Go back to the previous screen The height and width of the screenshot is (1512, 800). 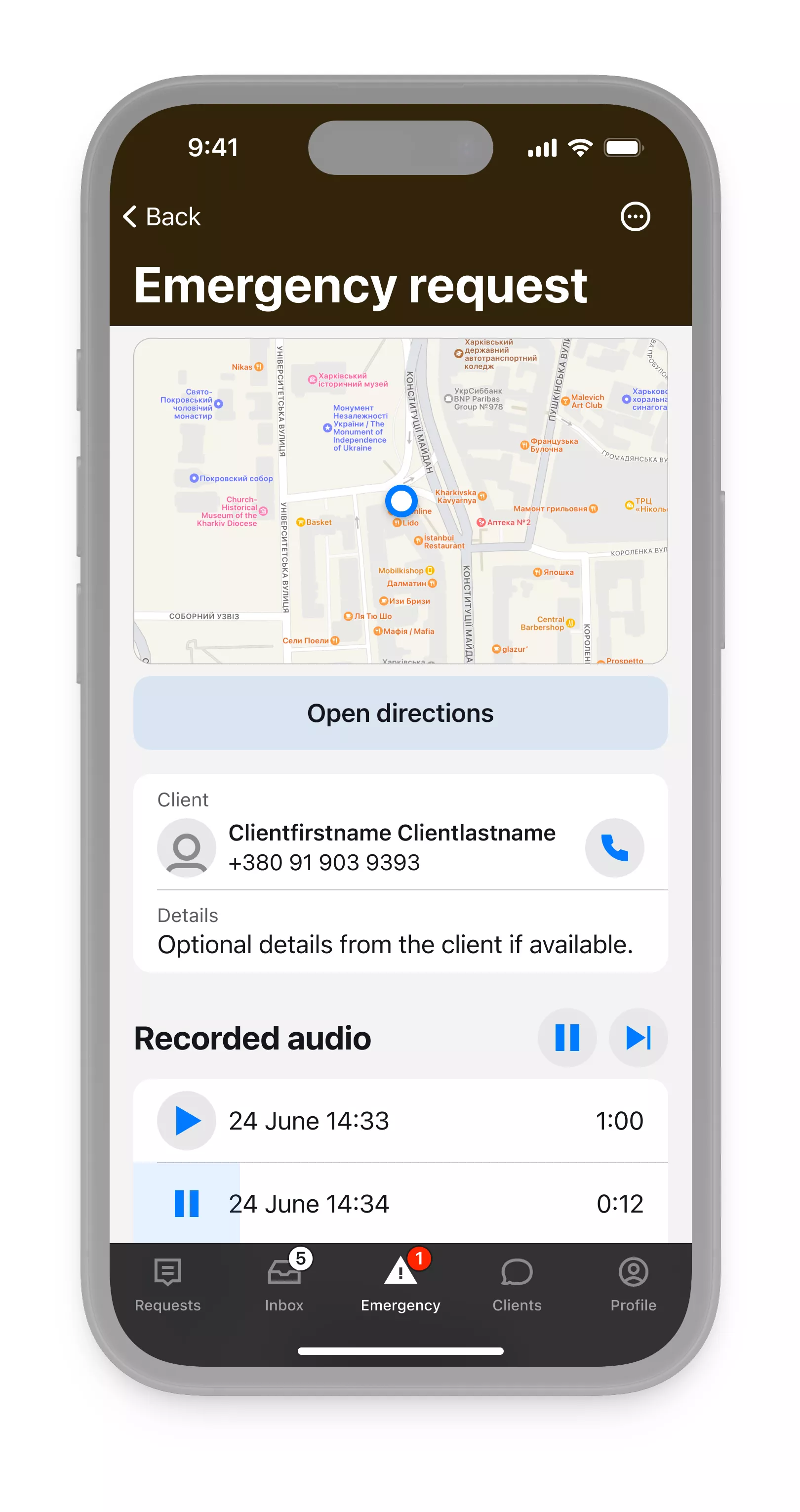[x=162, y=216]
